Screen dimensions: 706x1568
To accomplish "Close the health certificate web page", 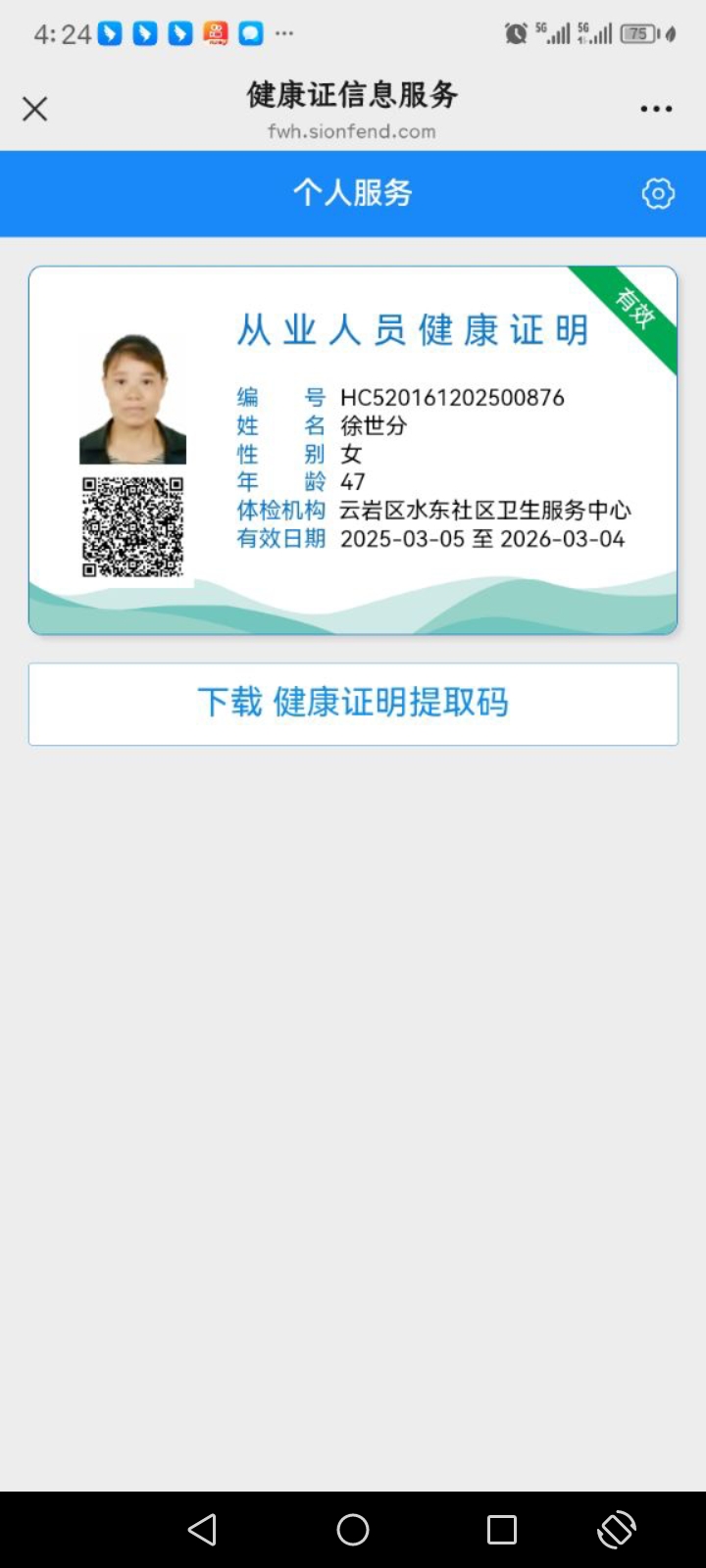I will click(35, 109).
